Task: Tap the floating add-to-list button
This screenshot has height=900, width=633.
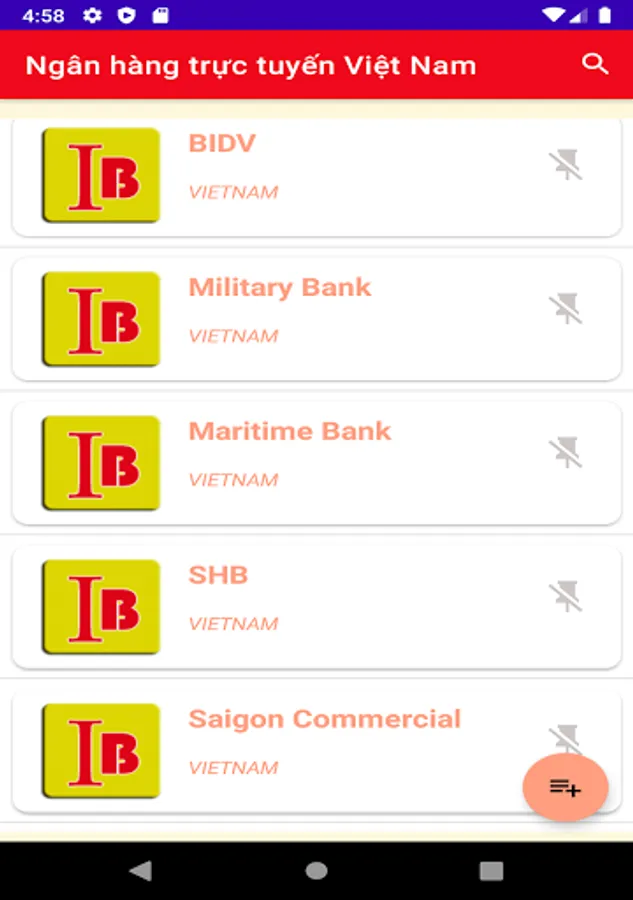Action: coord(565,788)
